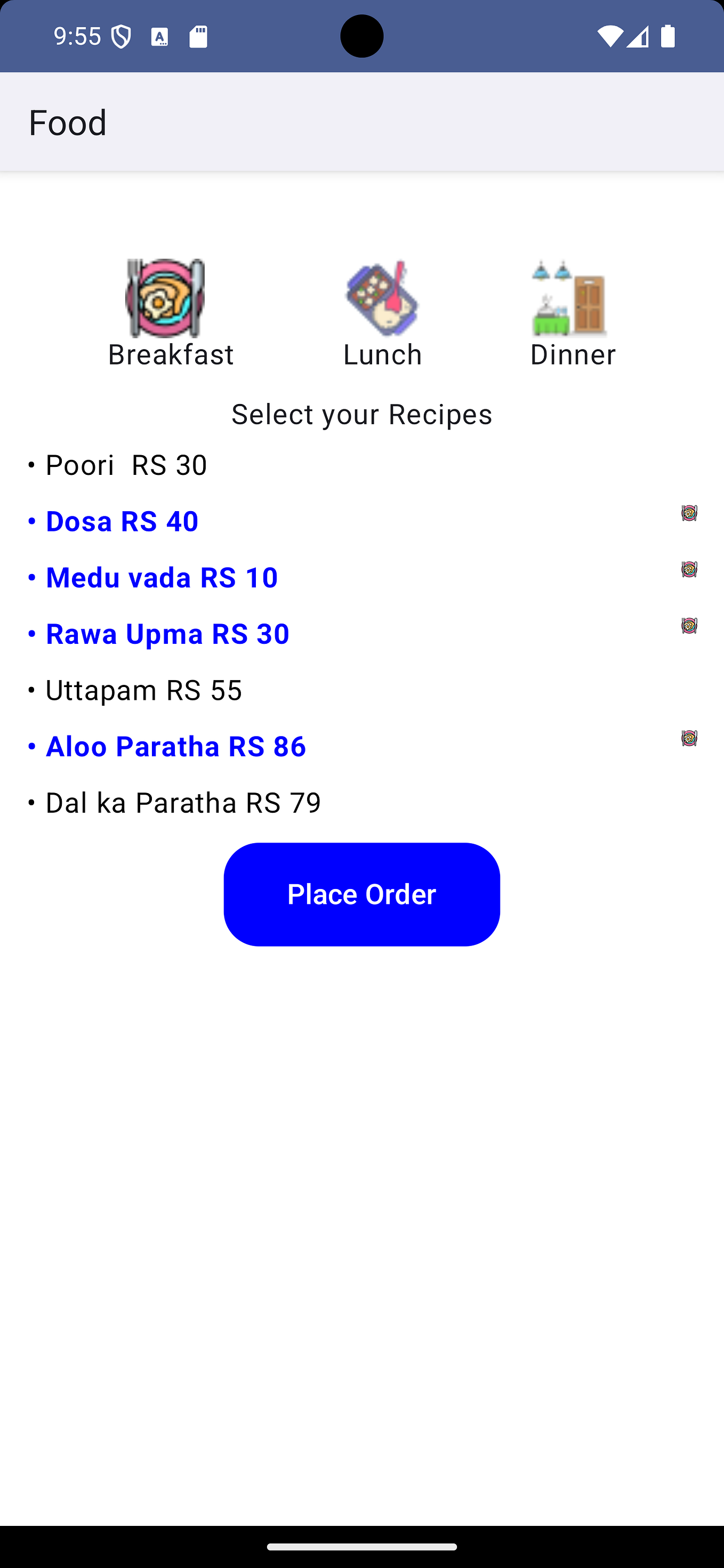Tap the battery icon in the status bar
The height and width of the screenshot is (1568, 724).
[x=667, y=36]
